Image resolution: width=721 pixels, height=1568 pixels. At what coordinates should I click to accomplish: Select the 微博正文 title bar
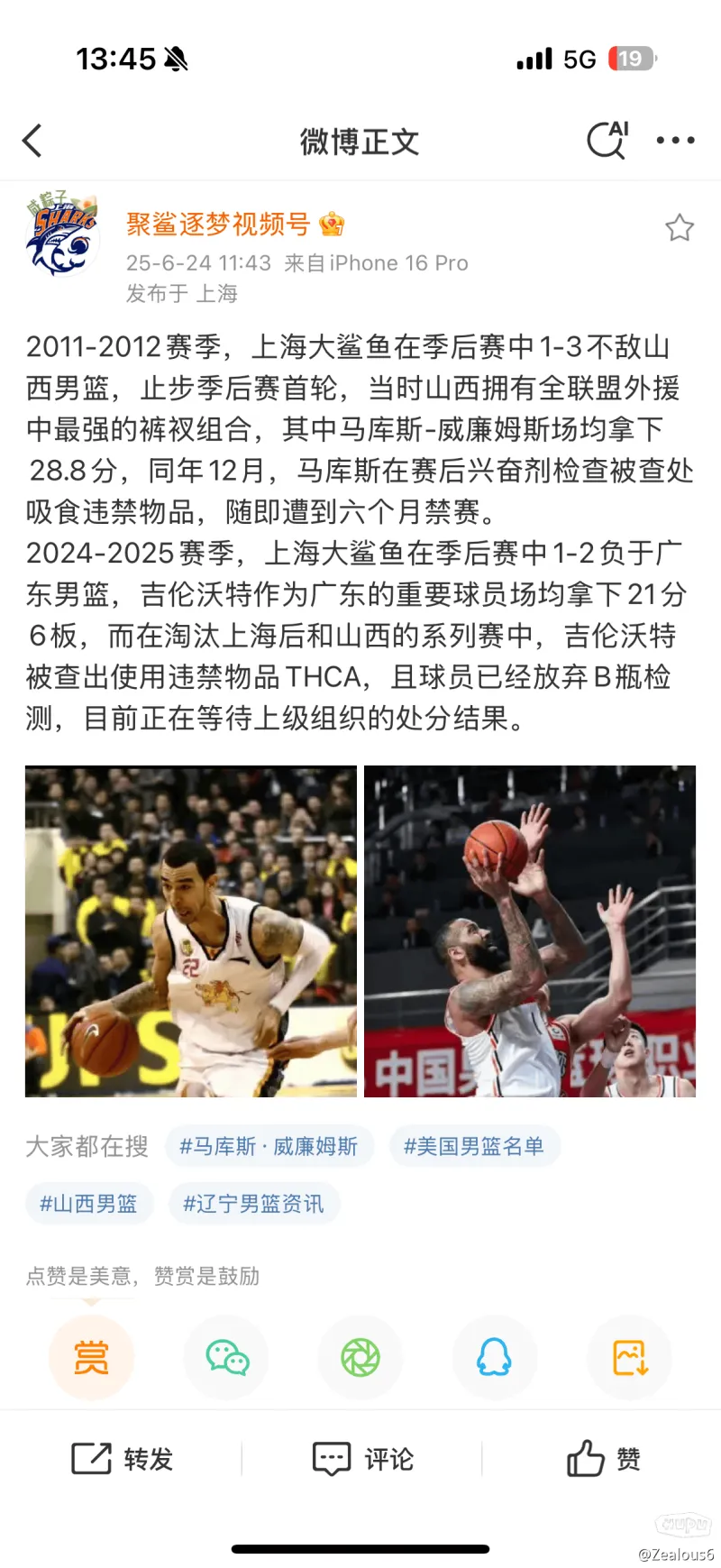360,140
